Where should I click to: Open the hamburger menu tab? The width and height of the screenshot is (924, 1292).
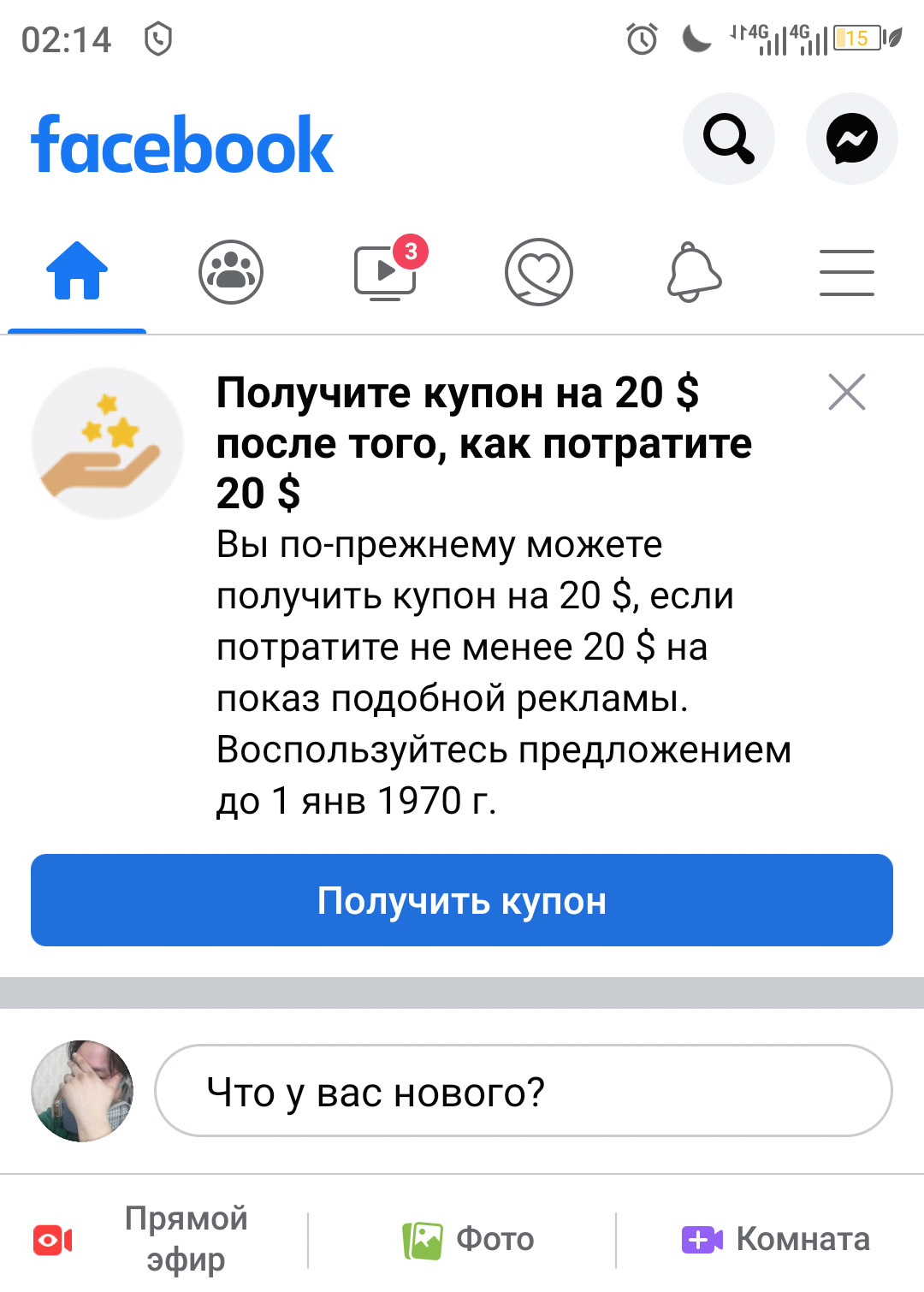click(847, 272)
